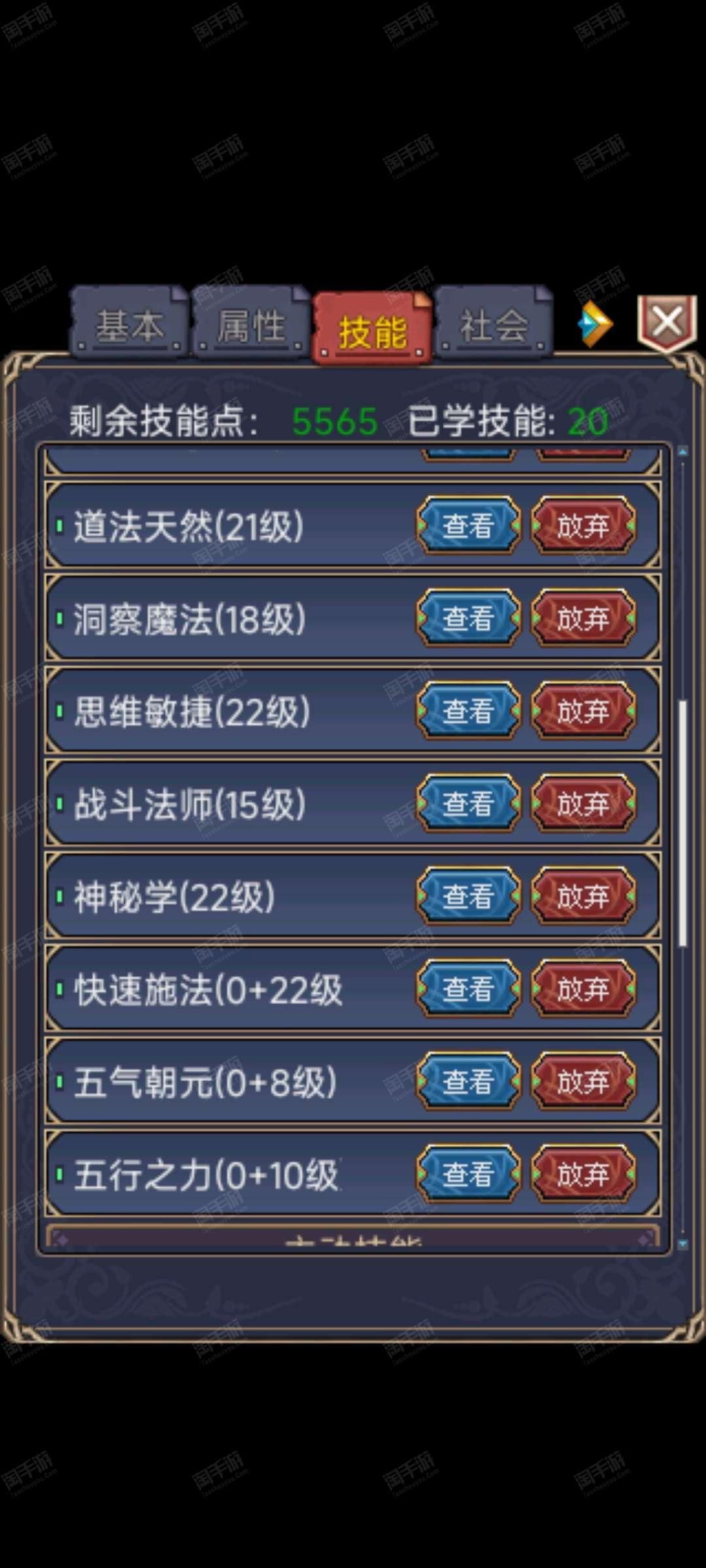
Task: Abandon the 五行之力 skill
Action: (x=583, y=1175)
